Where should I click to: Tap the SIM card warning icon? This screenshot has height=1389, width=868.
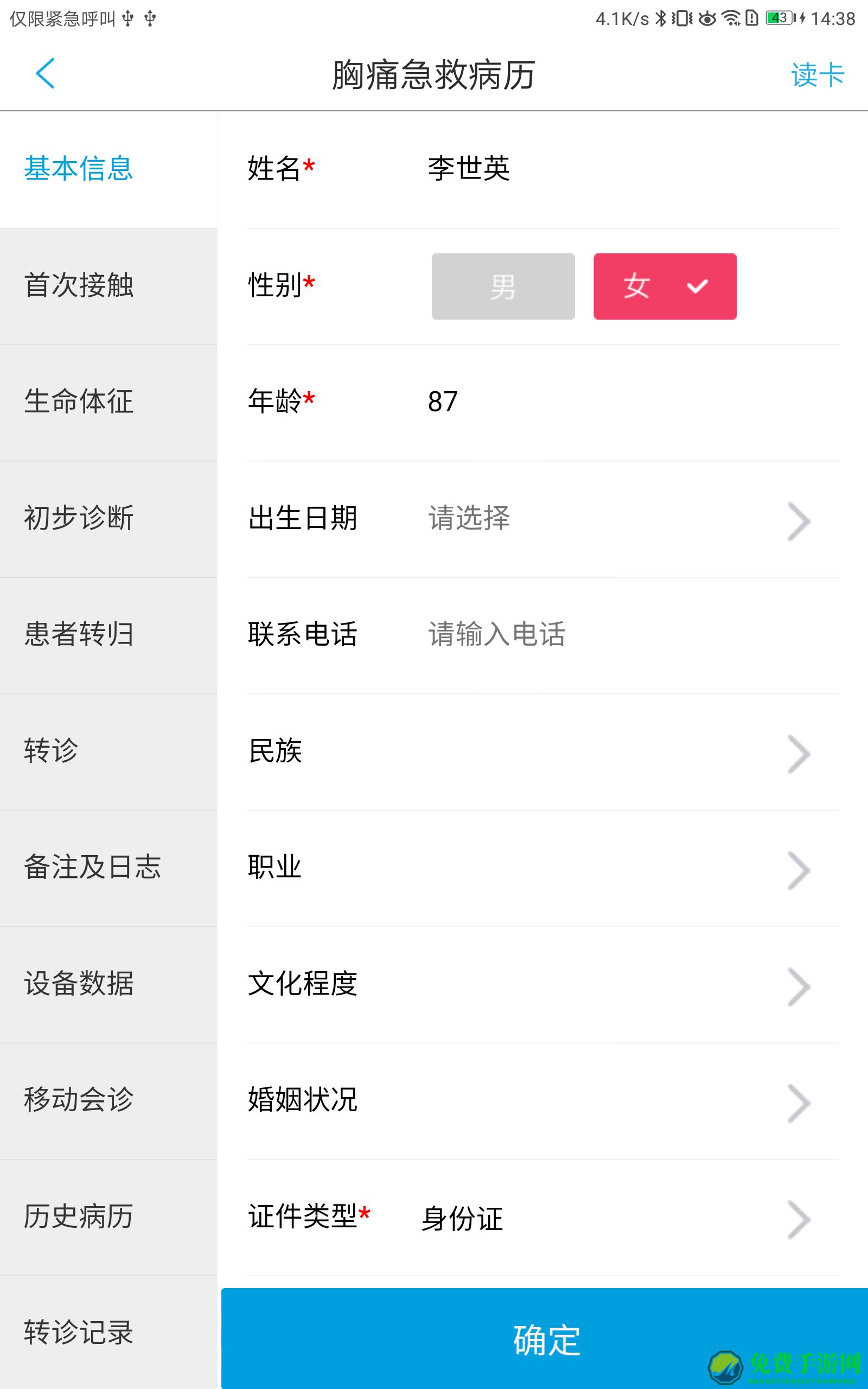click(x=751, y=19)
